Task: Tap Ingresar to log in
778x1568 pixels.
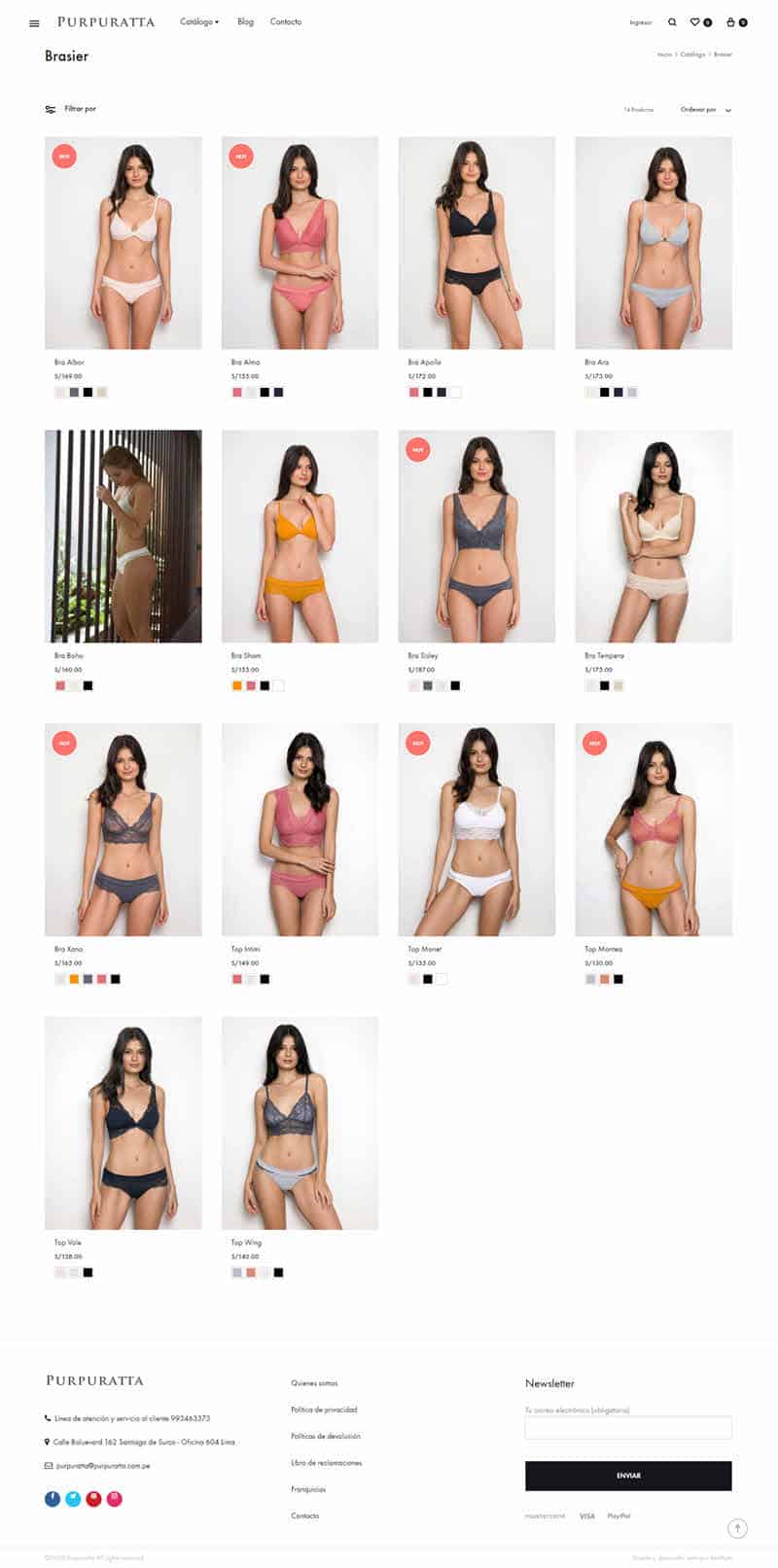Action: point(641,22)
